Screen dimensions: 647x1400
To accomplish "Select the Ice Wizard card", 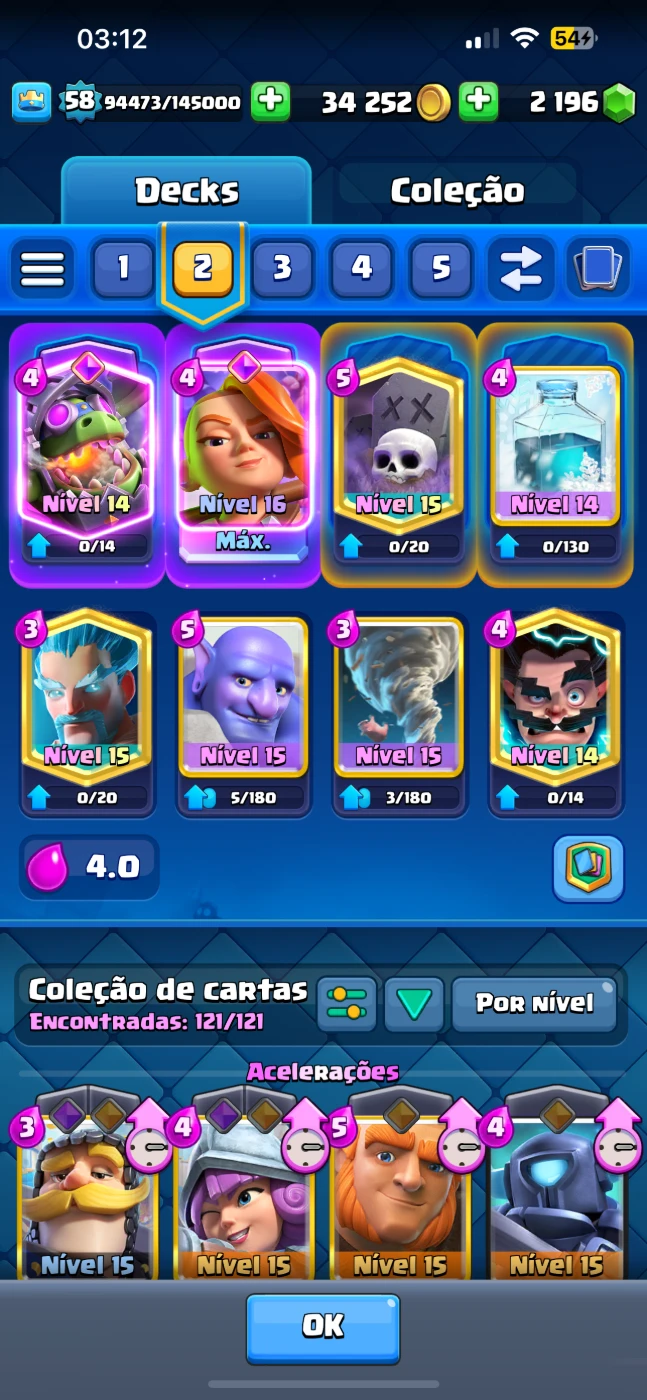I will tap(87, 700).
